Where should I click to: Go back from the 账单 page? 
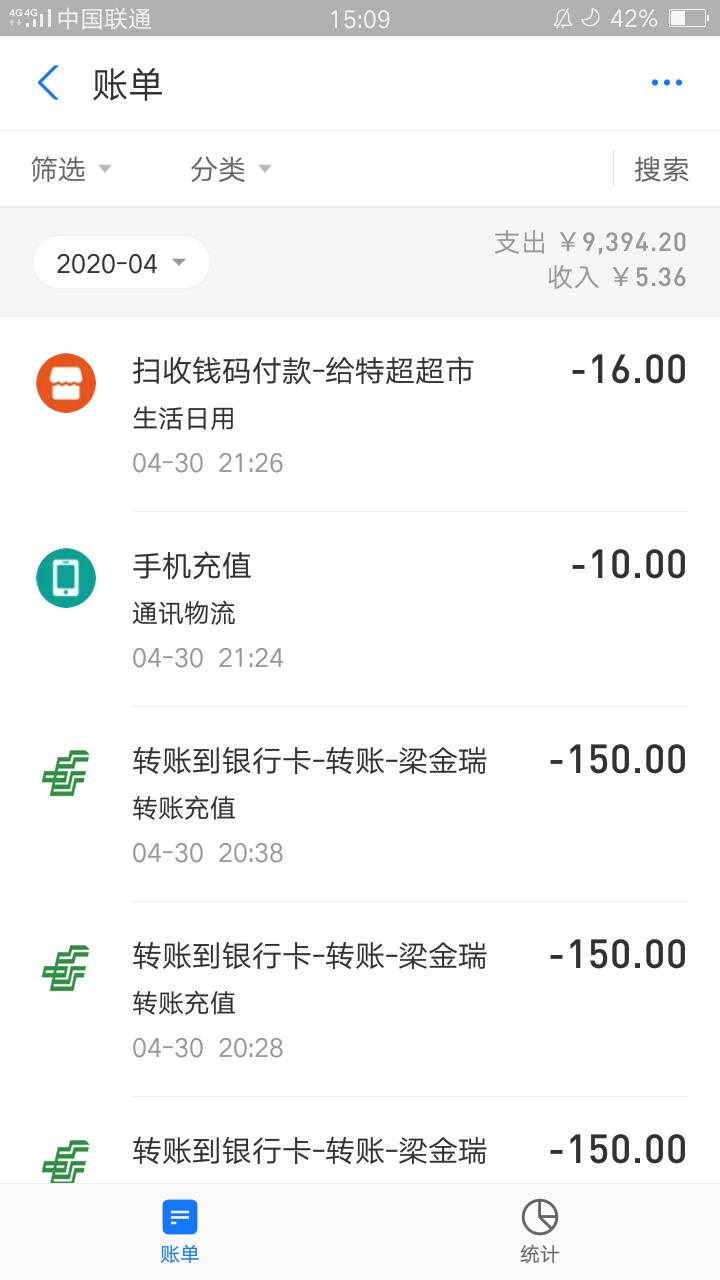[x=48, y=84]
